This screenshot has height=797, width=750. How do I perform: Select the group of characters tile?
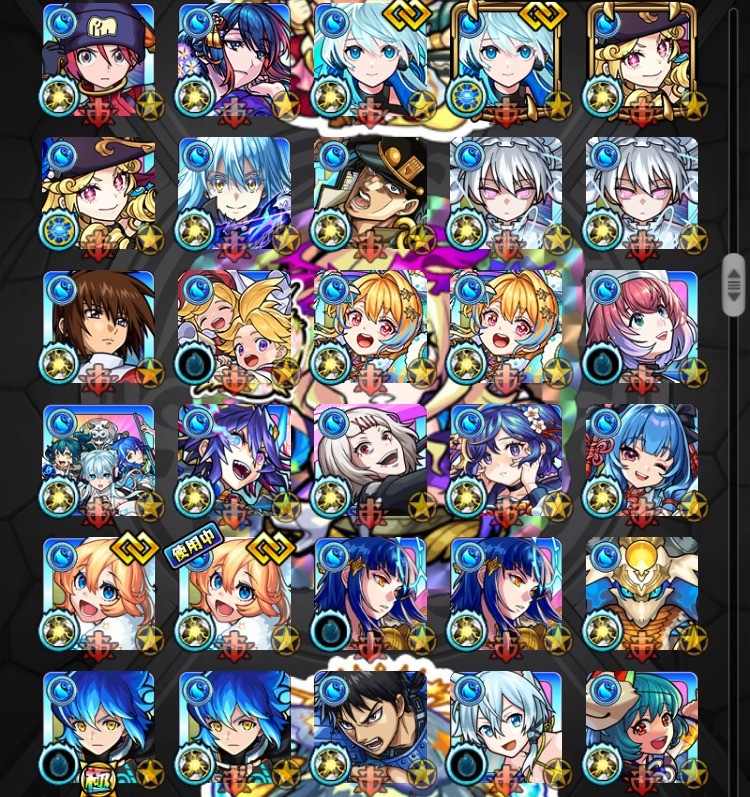coord(98,460)
